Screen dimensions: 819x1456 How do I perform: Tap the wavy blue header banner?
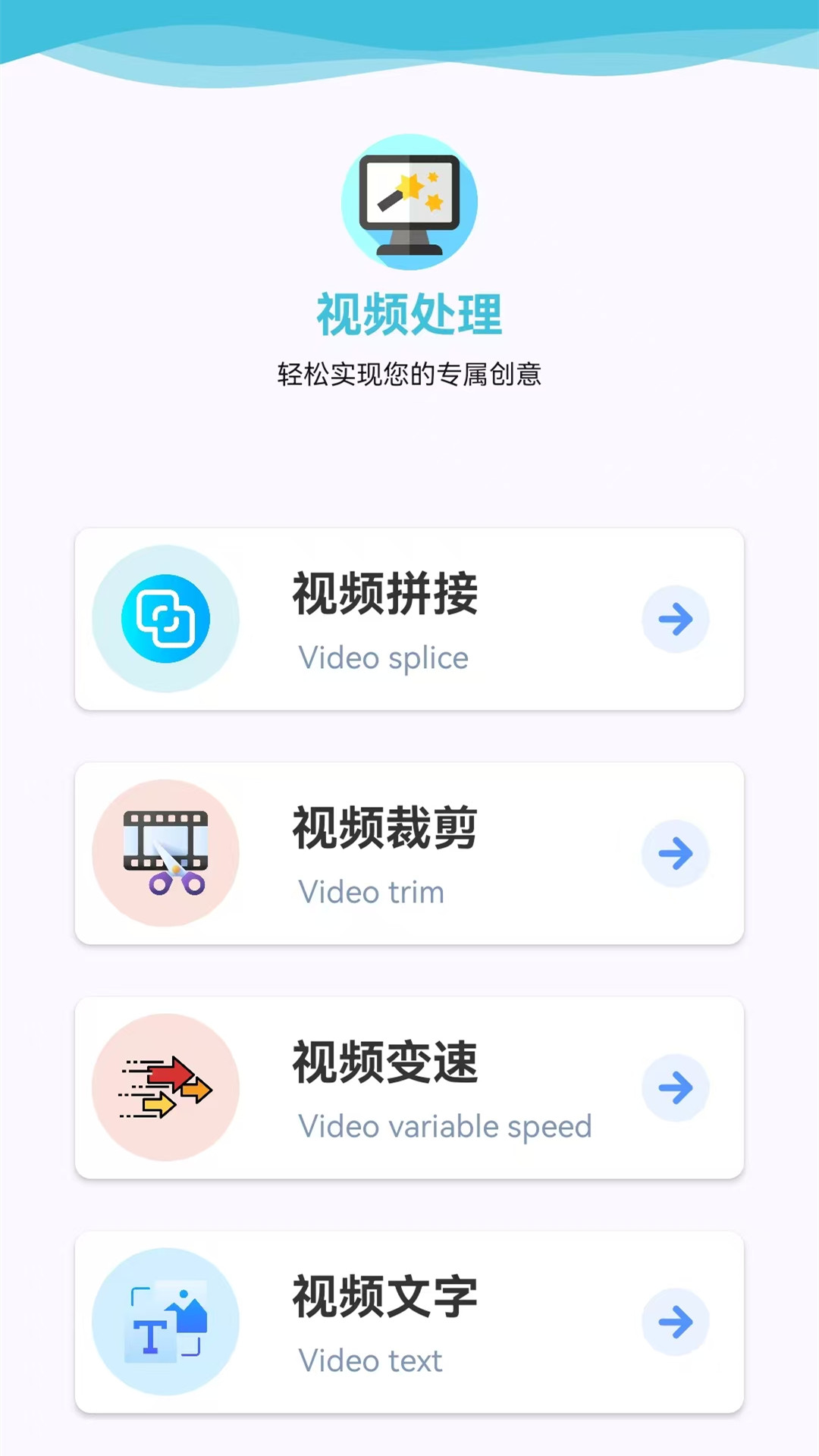coord(409,34)
